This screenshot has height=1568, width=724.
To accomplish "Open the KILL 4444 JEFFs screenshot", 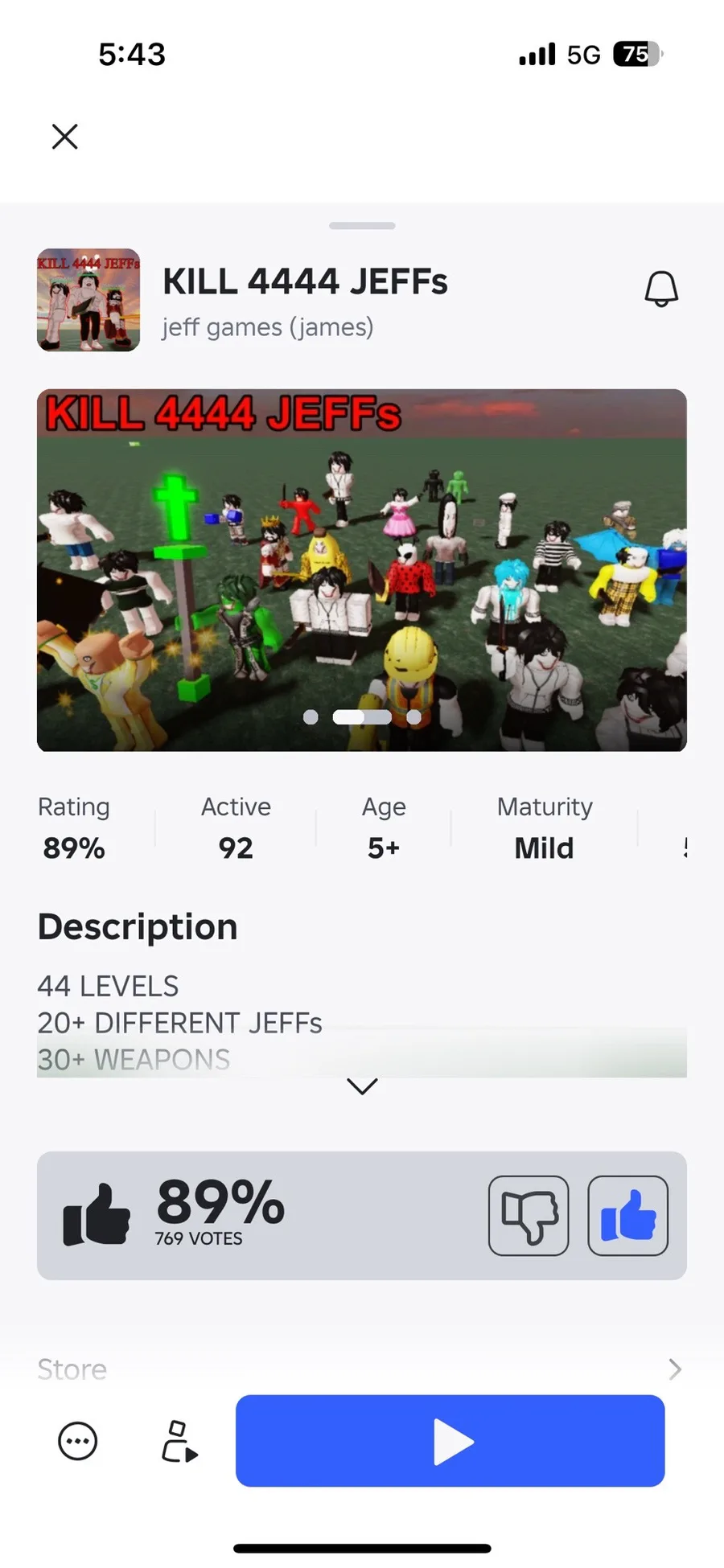I will tap(361, 570).
